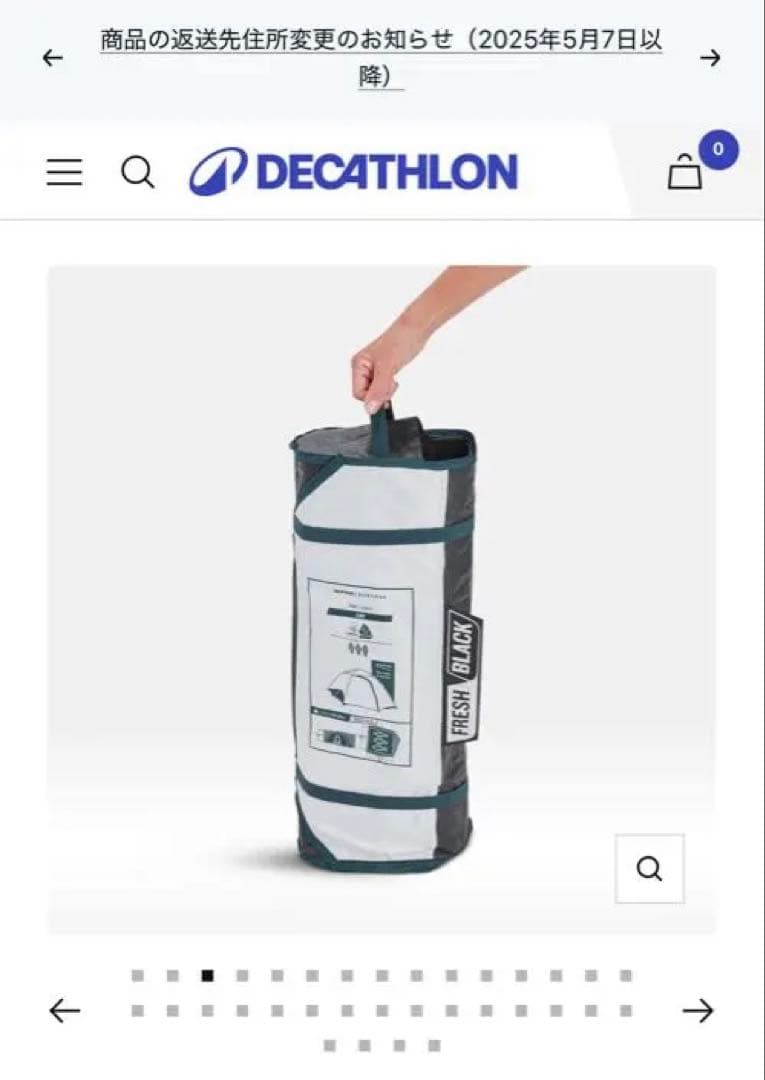Open the shopping cart

click(x=686, y=171)
